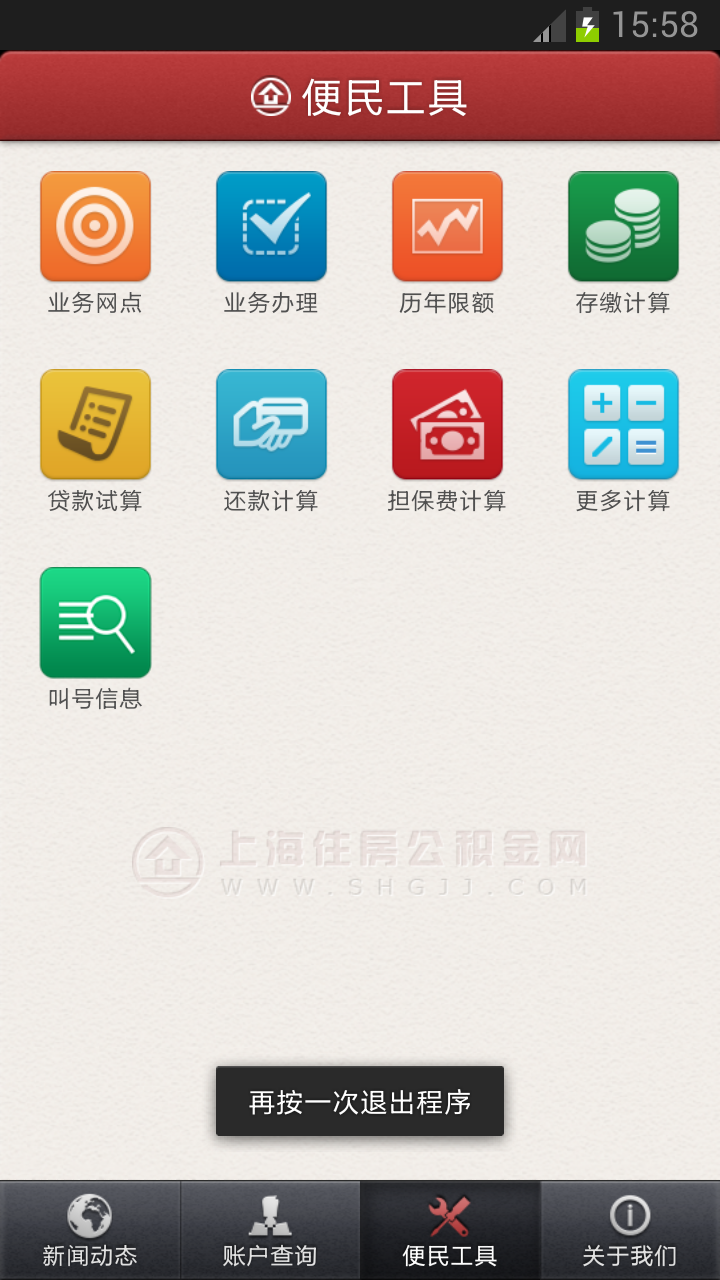The image size is (720, 1280).
Task: Switch to the 新闻动态 tab
Action: (x=90, y=1231)
